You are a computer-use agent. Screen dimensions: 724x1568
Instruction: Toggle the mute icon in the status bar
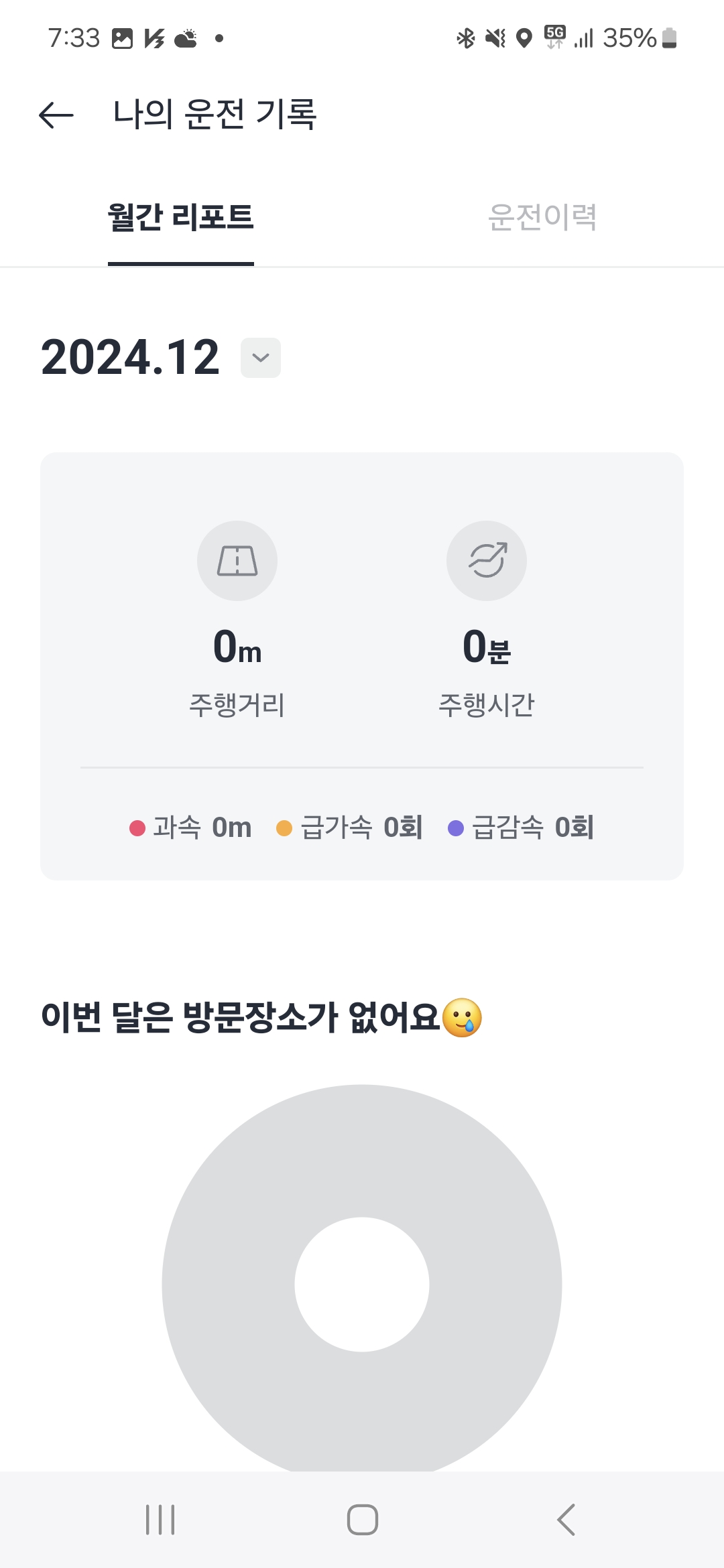(x=494, y=39)
